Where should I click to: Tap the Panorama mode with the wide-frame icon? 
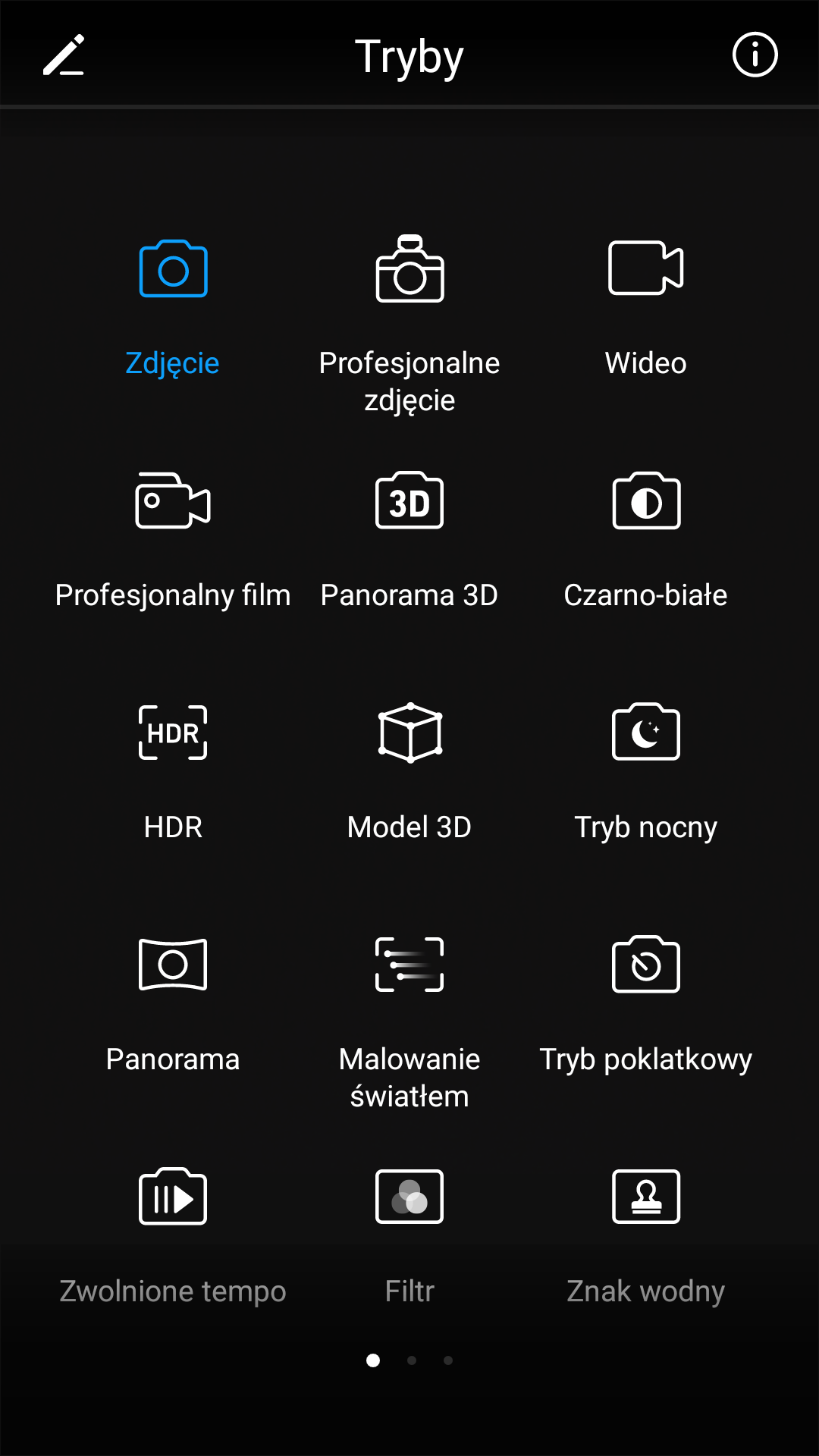173,1004
